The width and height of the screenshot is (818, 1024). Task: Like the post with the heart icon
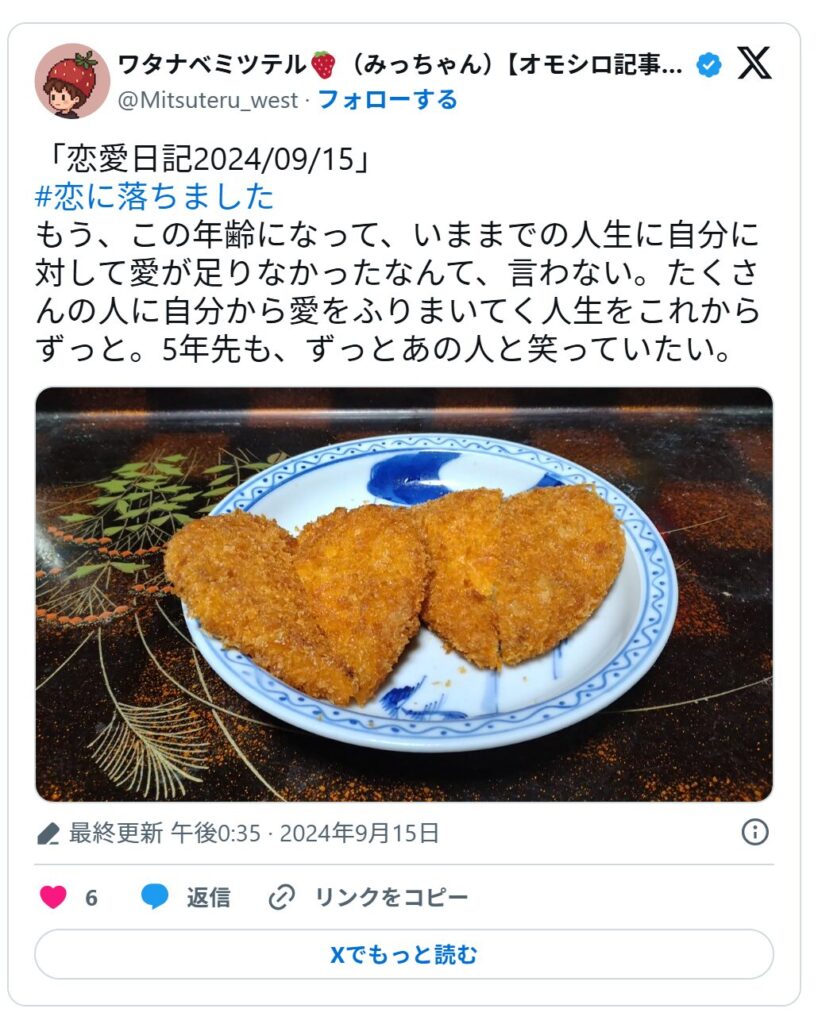pos(54,897)
